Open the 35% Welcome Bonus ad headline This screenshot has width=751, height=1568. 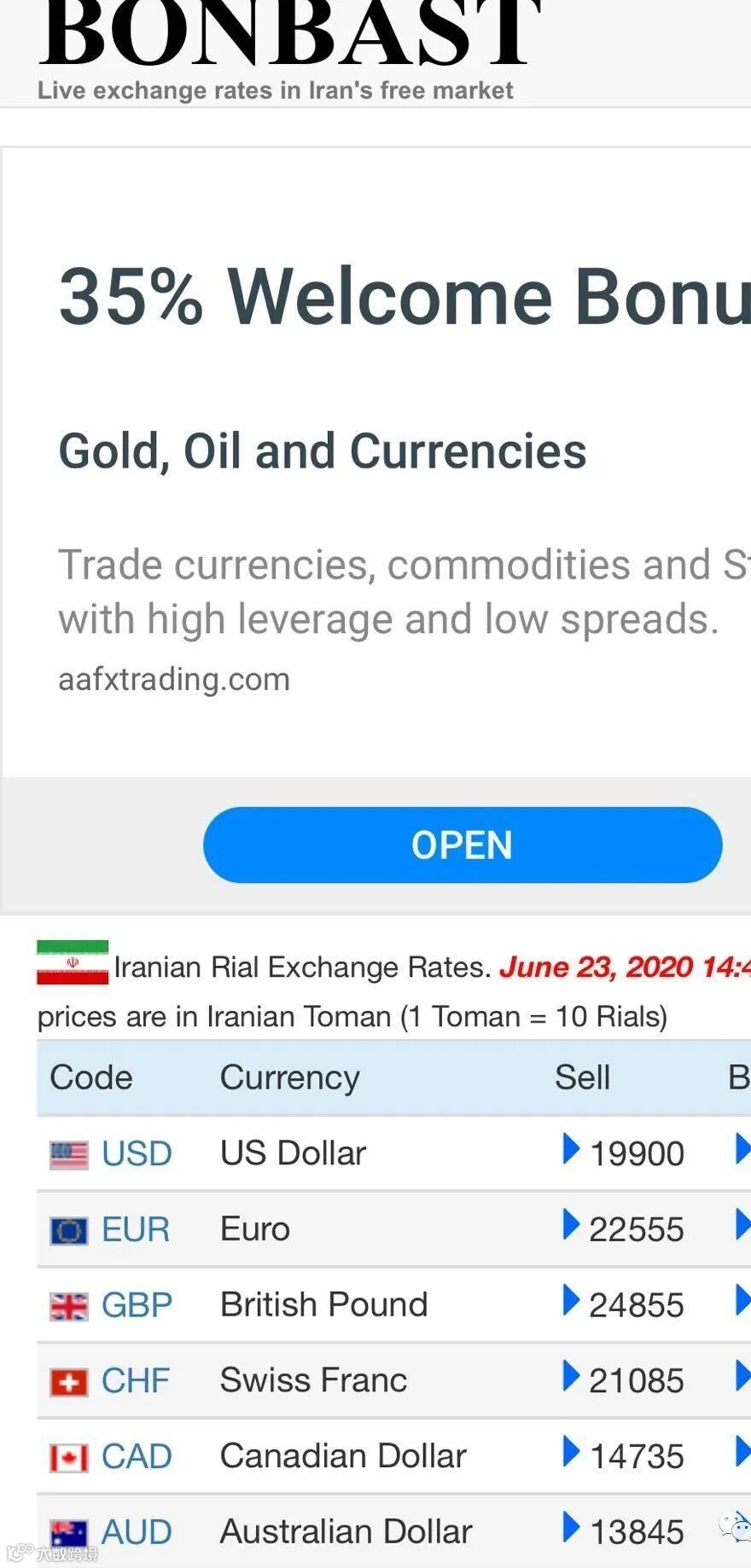(x=403, y=296)
